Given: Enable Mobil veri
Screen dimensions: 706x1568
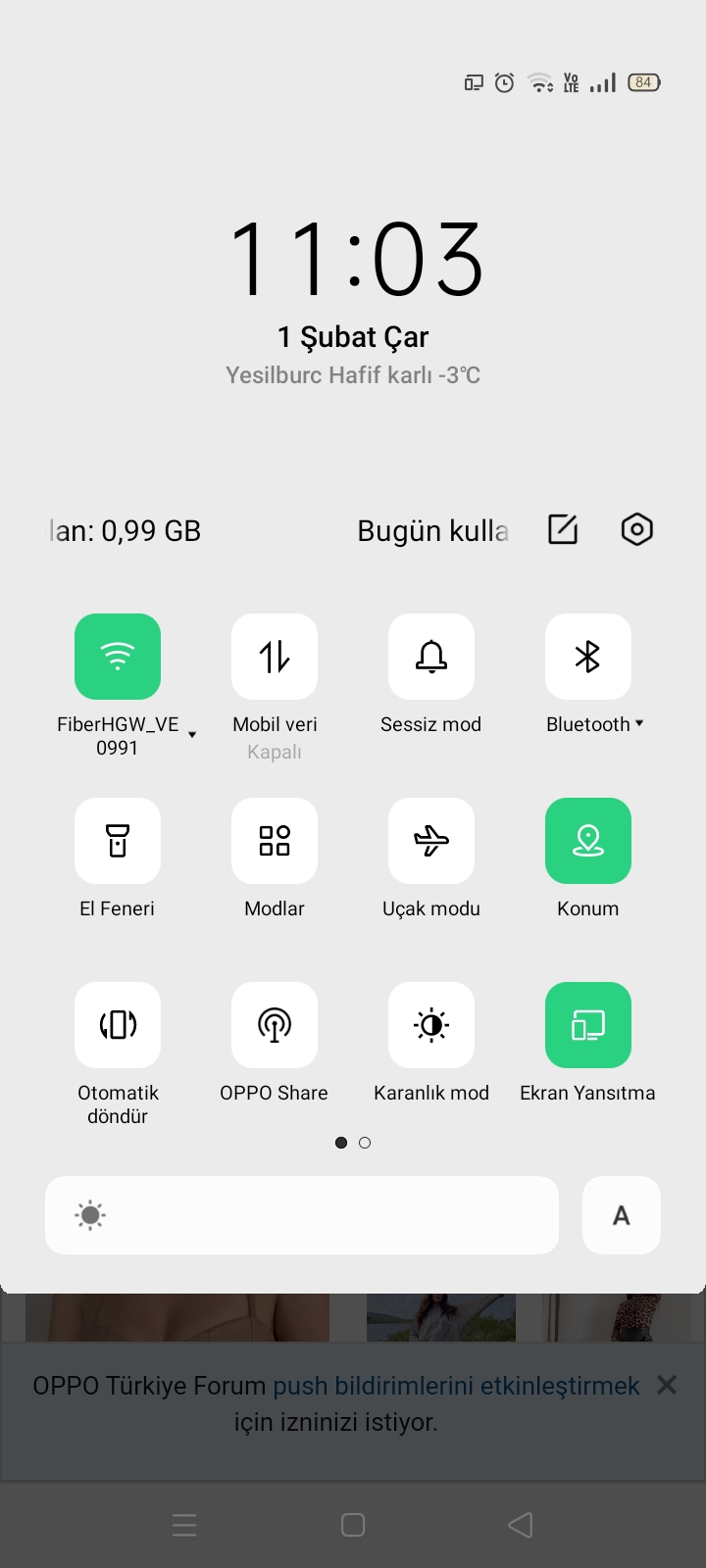Looking at the screenshot, I should 275,657.
